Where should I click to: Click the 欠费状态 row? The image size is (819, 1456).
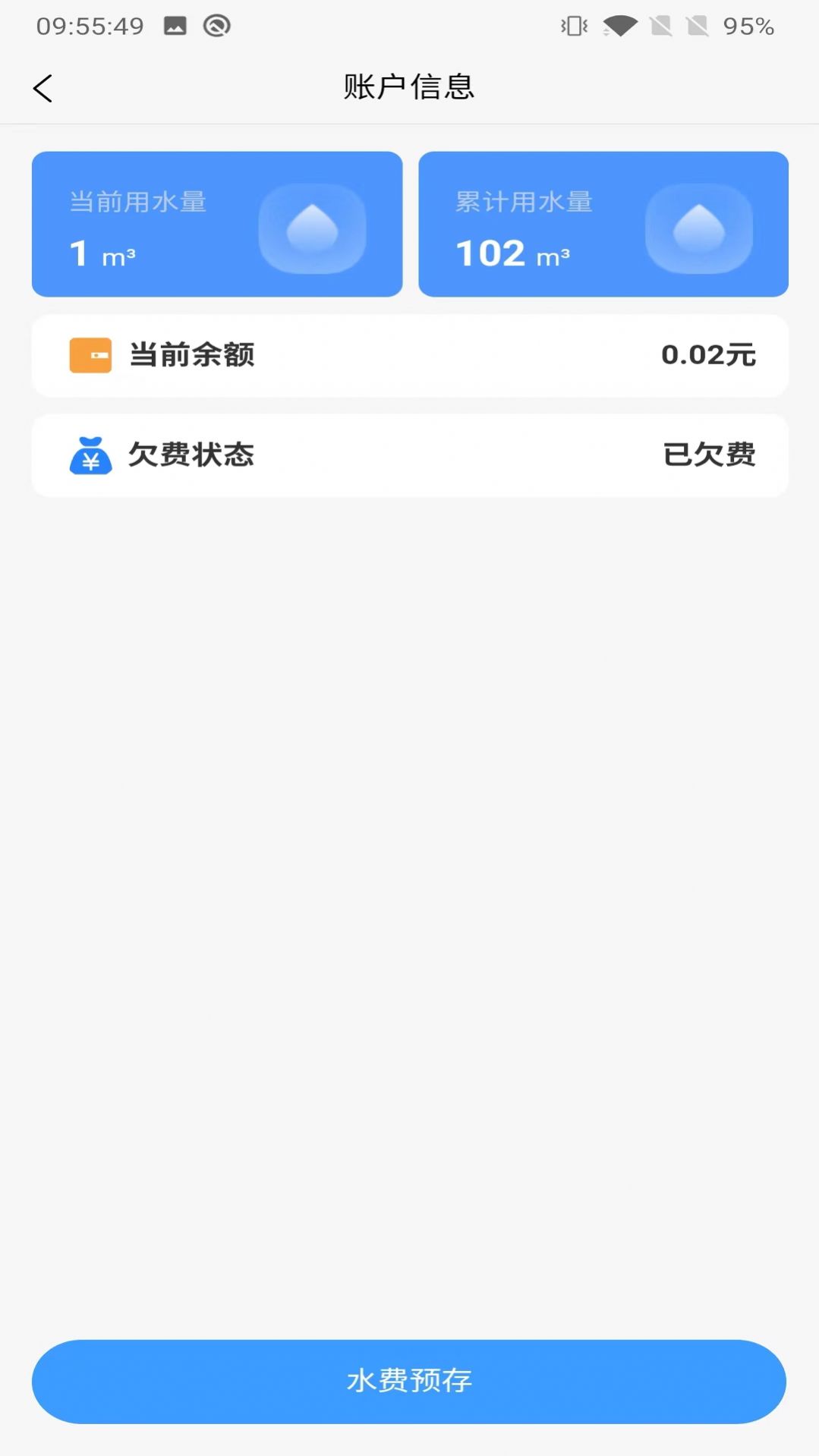(x=409, y=456)
